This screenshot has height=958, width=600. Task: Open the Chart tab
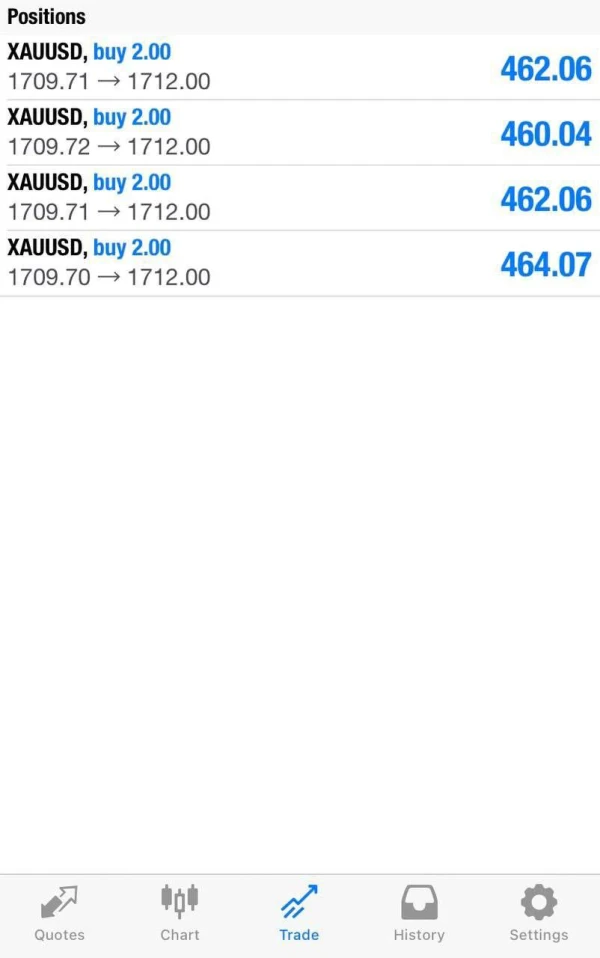pos(180,913)
